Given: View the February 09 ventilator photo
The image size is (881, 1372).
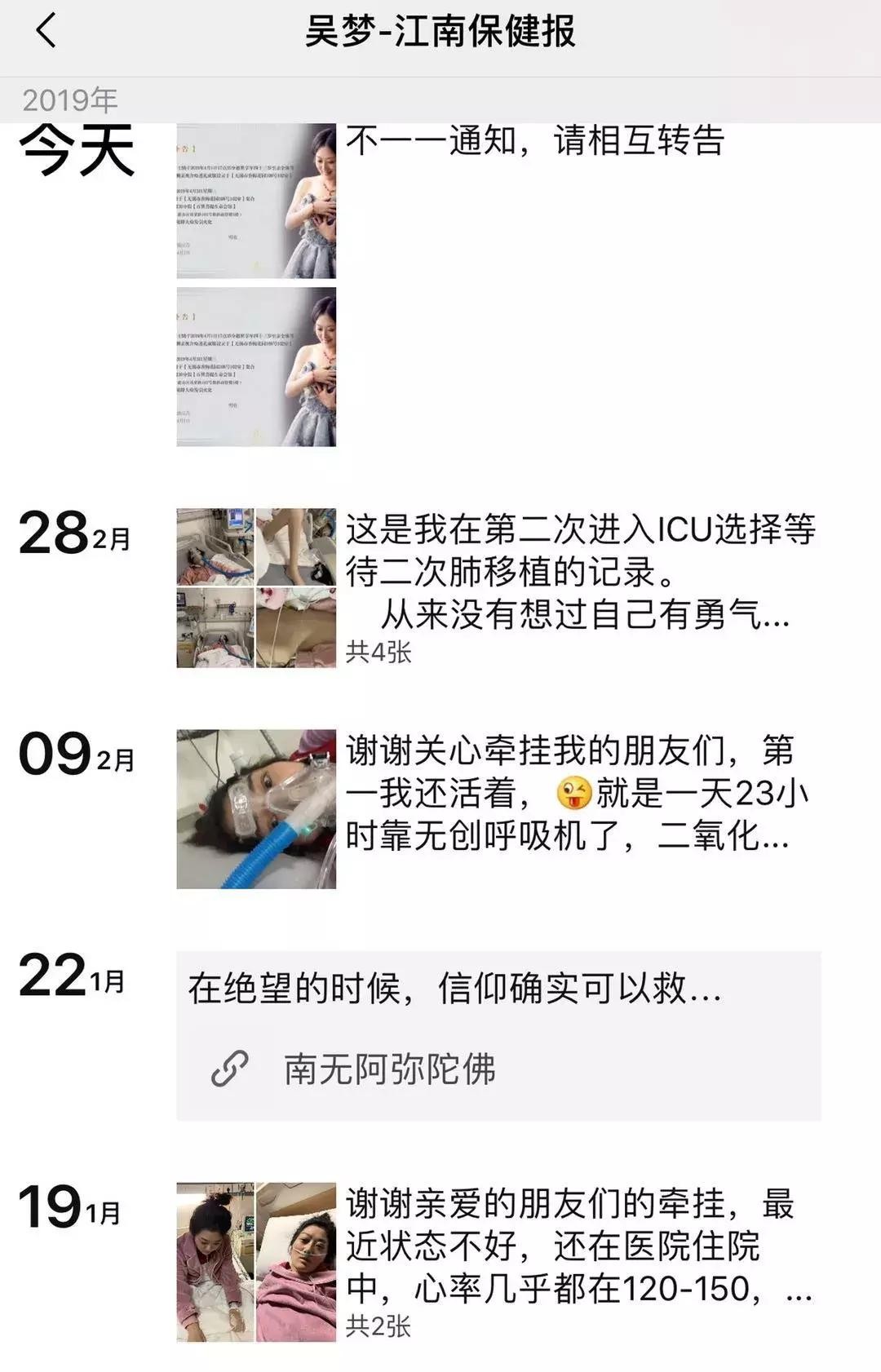Looking at the screenshot, I should [x=256, y=808].
